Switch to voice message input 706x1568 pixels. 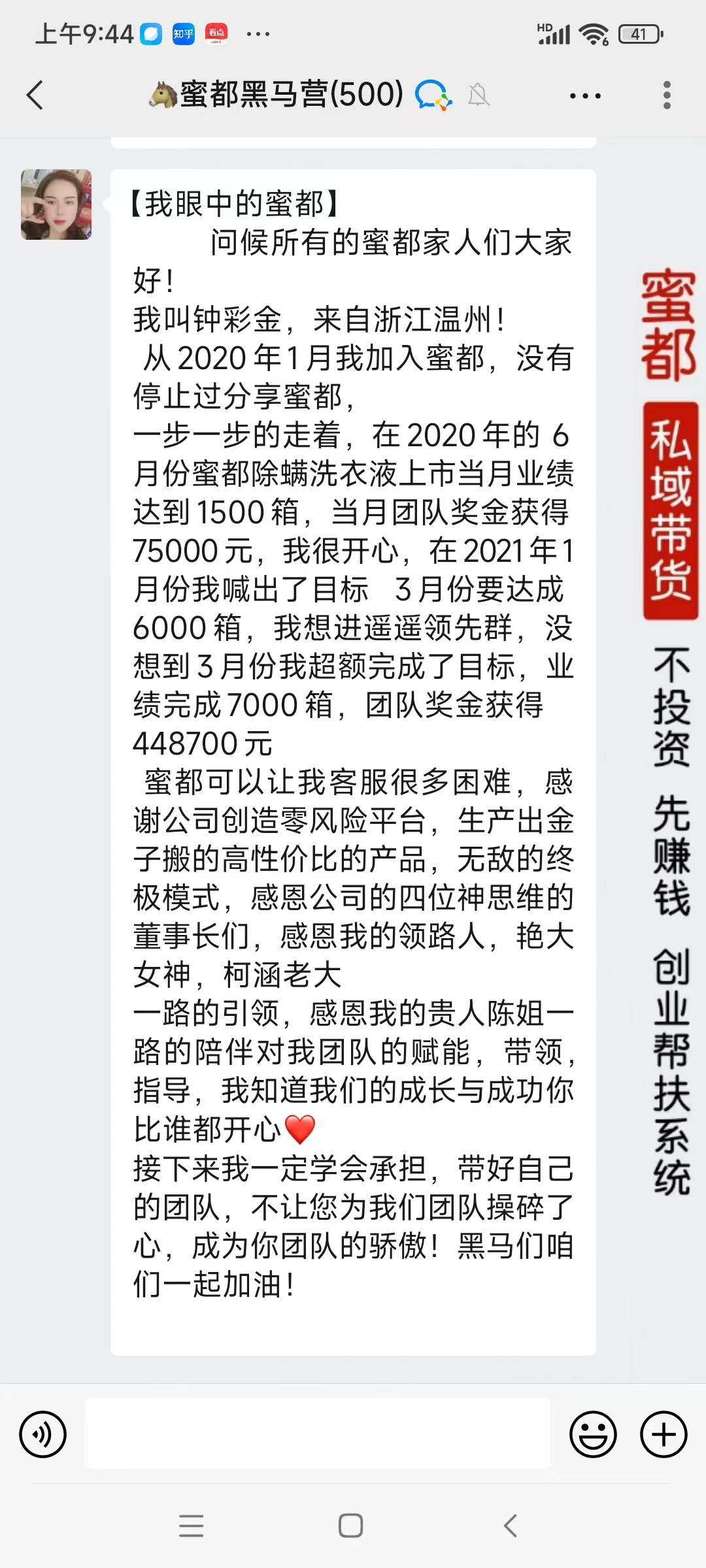43,1435
